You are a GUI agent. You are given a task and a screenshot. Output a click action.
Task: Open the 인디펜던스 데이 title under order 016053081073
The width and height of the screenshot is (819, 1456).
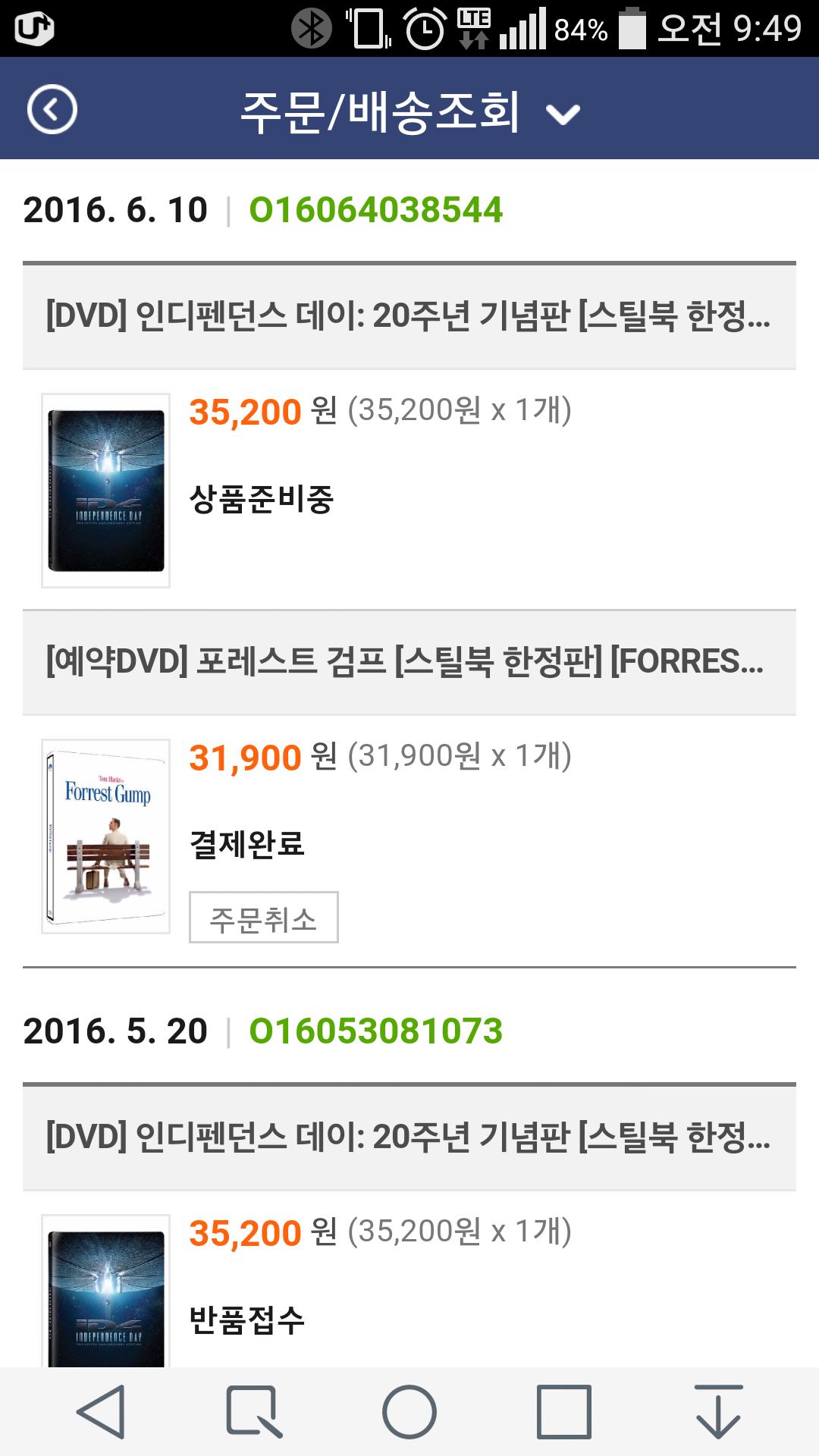tap(409, 1137)
